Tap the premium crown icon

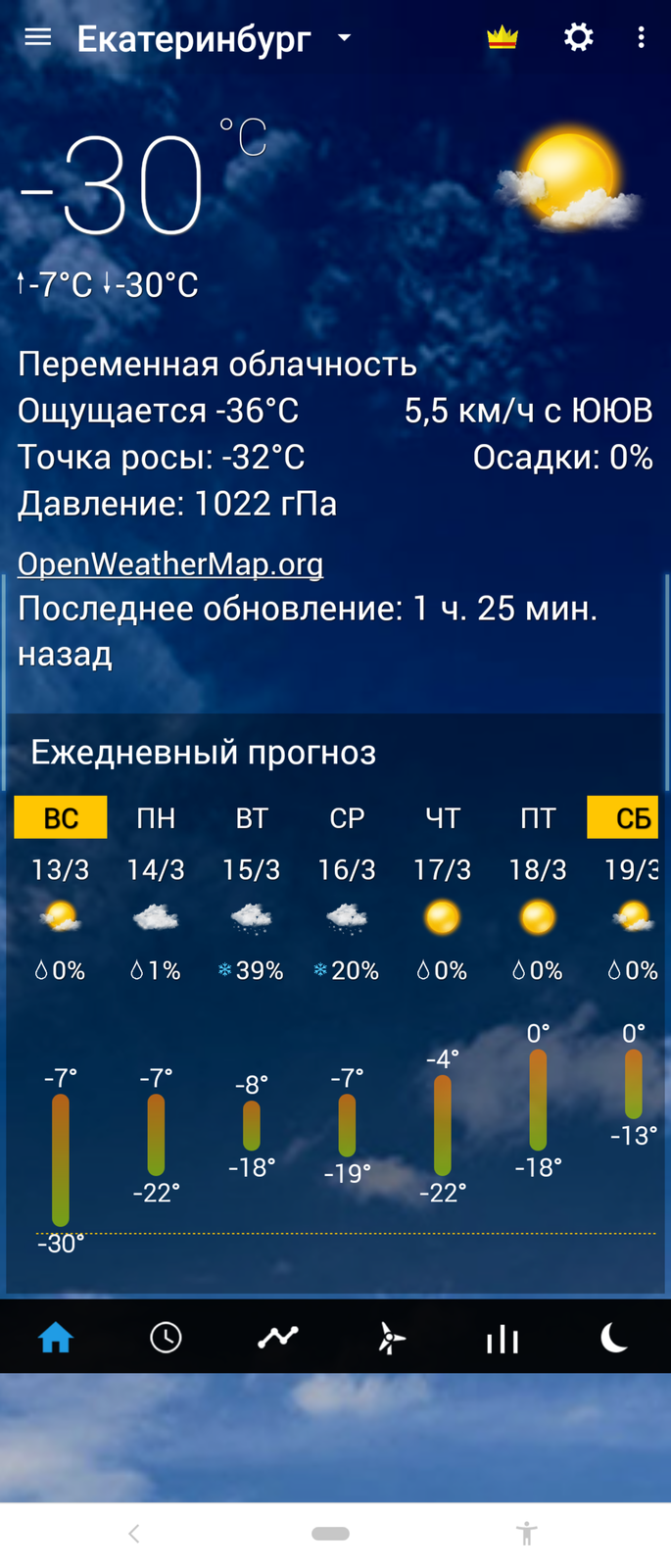[x=502, y=37]
